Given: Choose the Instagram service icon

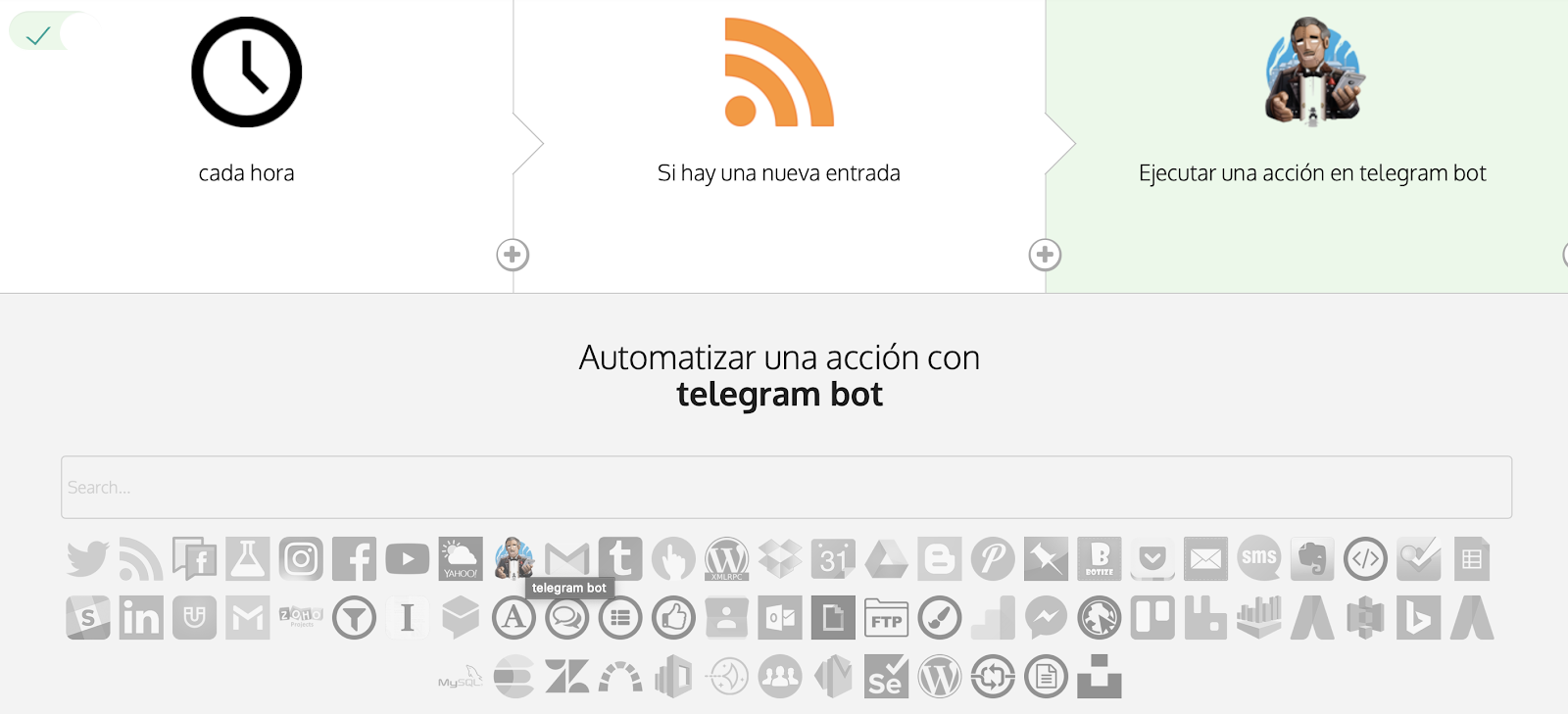Looking at the screenshot, I should [x=301, y=559].
